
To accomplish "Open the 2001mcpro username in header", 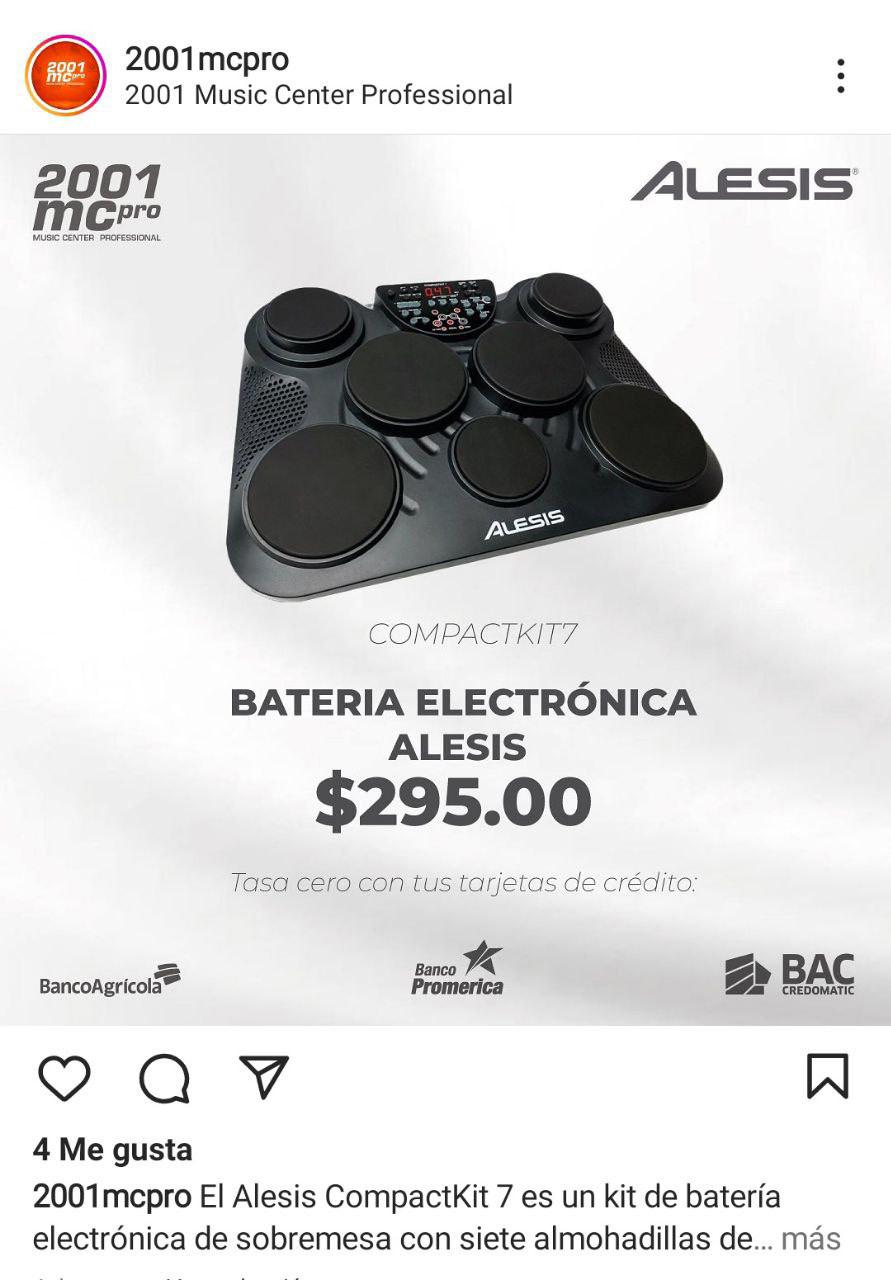I will tap(207, 59).
